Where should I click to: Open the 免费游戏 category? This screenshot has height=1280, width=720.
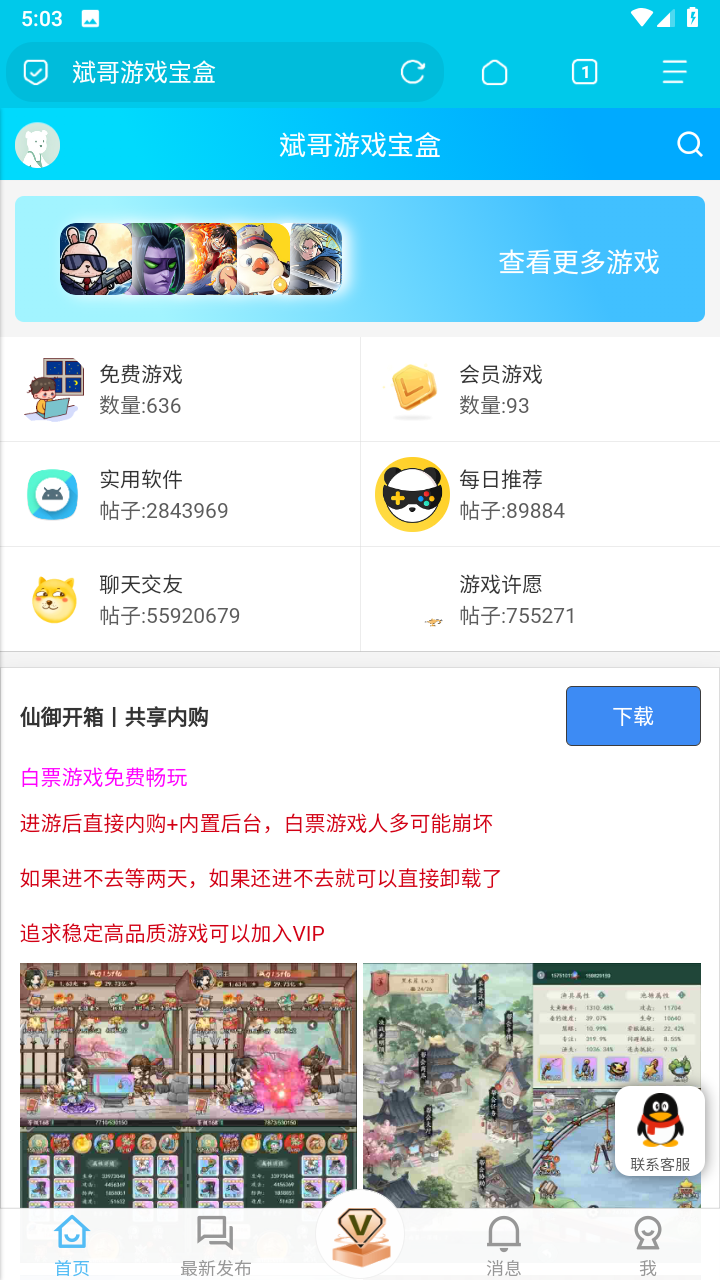pyautogui.click(x=180, y=389)
